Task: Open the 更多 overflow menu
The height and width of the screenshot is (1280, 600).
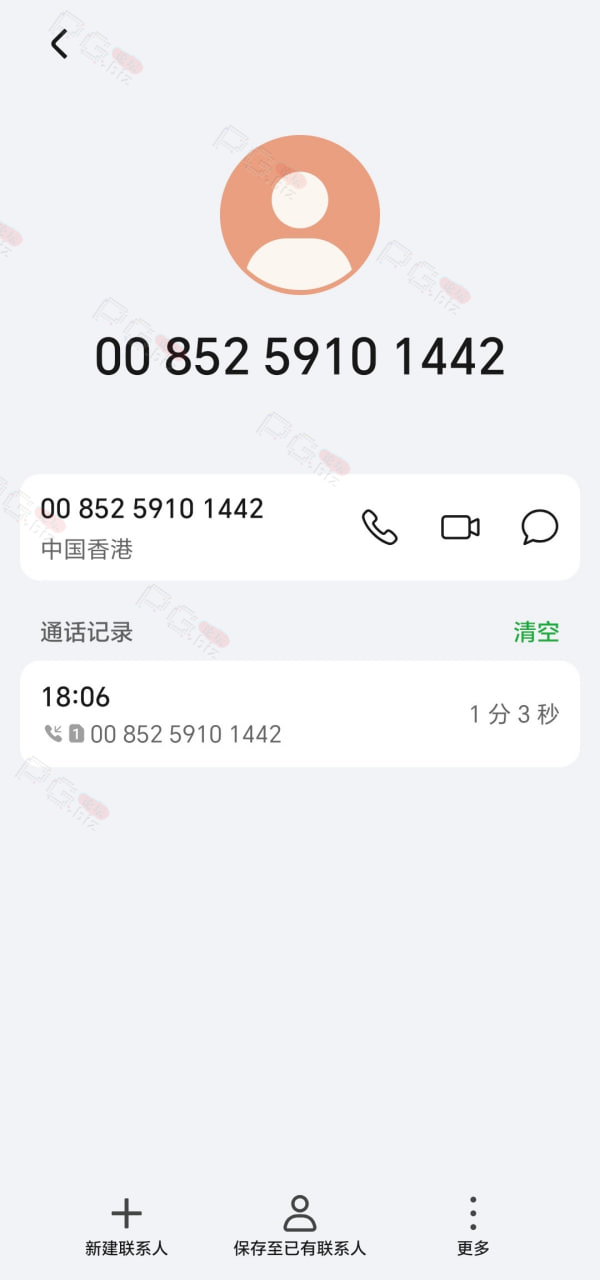Action: (x=473, y=1226)
